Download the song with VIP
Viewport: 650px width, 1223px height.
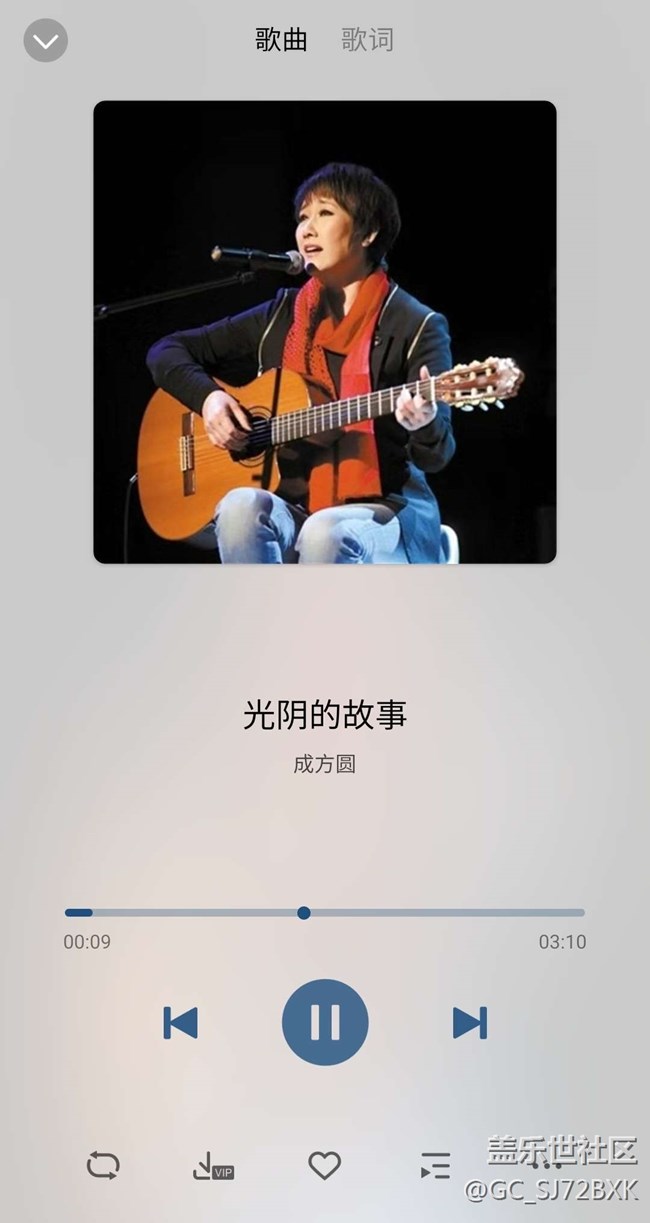coord(212,1166)
